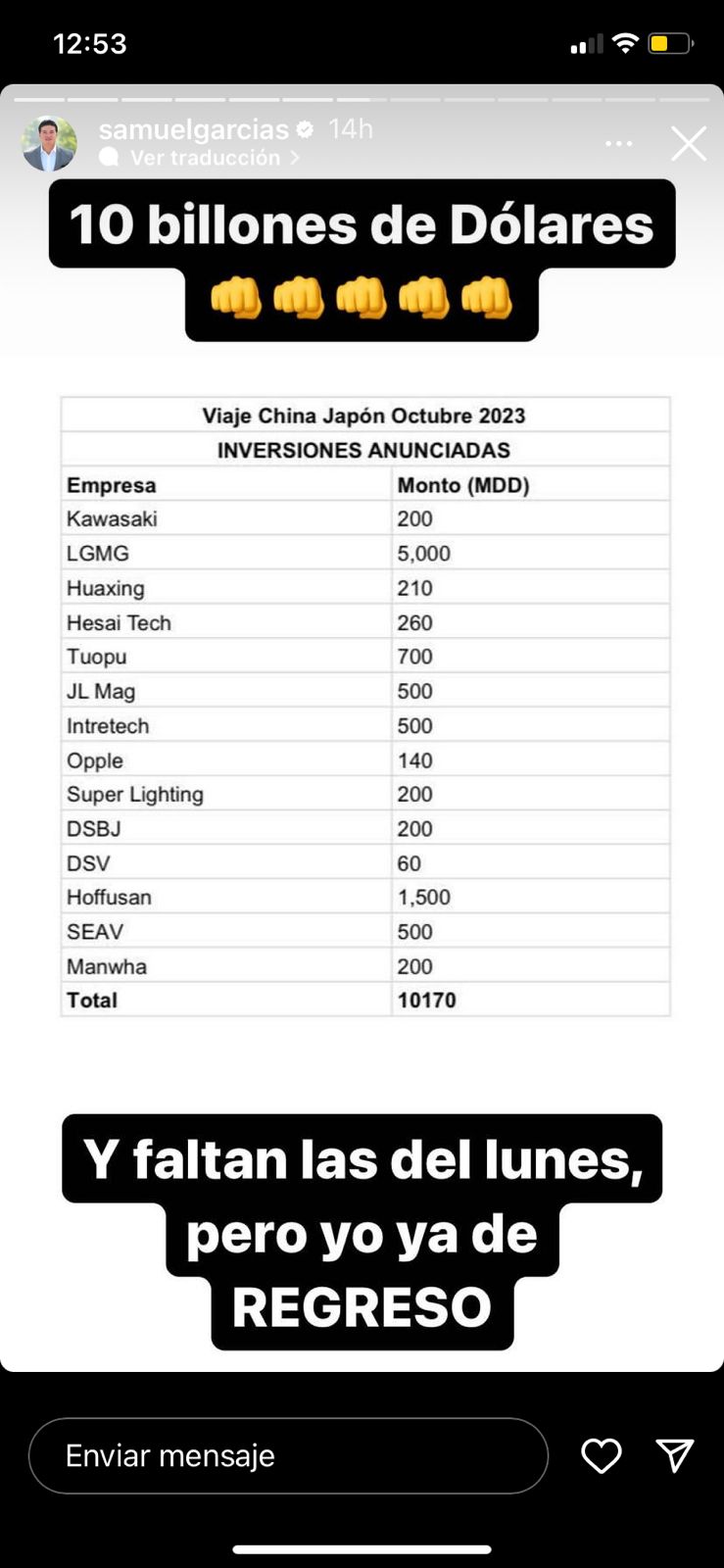This screenshot has width=724, height=1568.
Task: Open samuelgarcias profile picture
Action: 49,144
